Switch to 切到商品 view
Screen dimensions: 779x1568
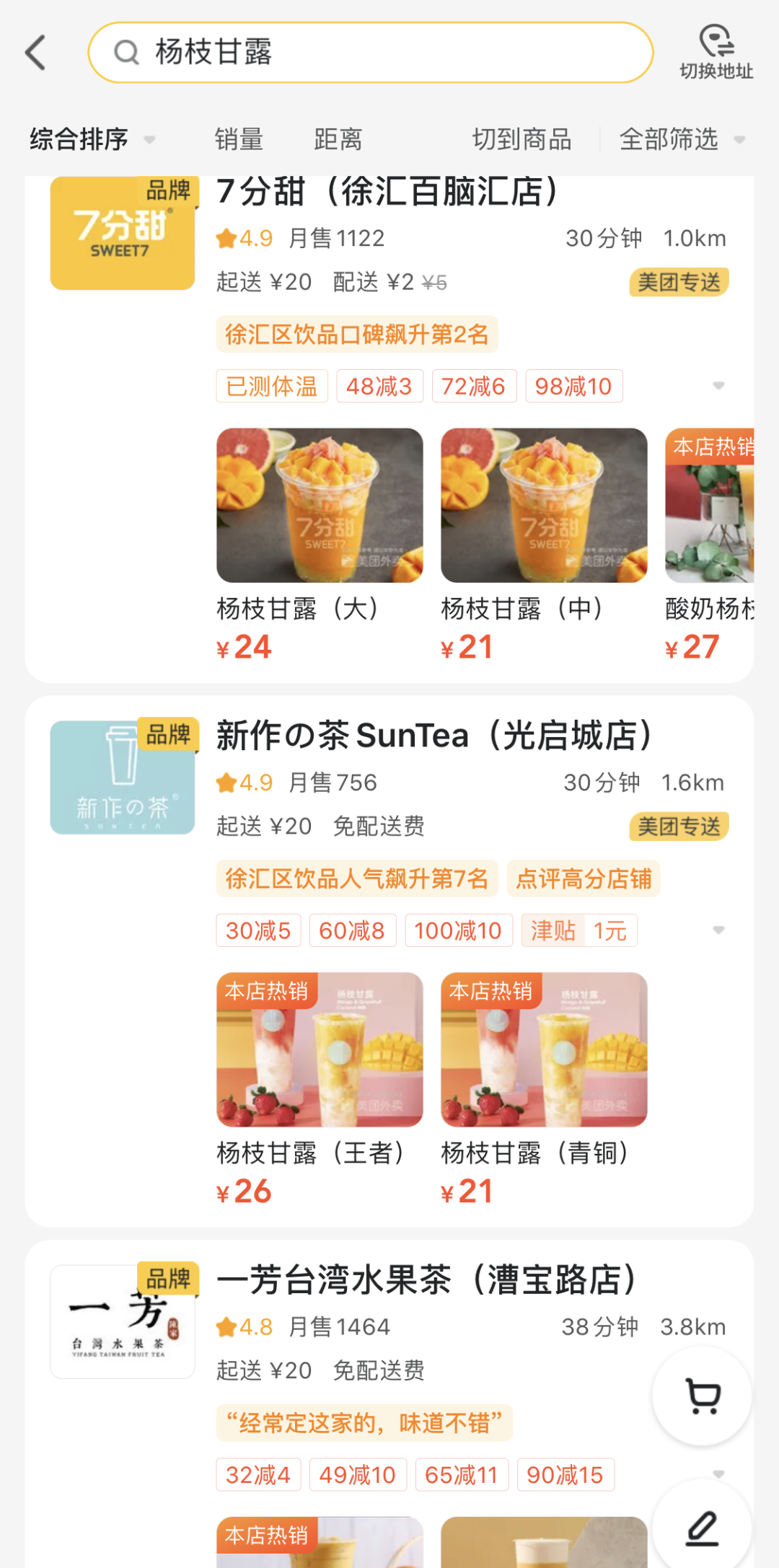(521, 139)
